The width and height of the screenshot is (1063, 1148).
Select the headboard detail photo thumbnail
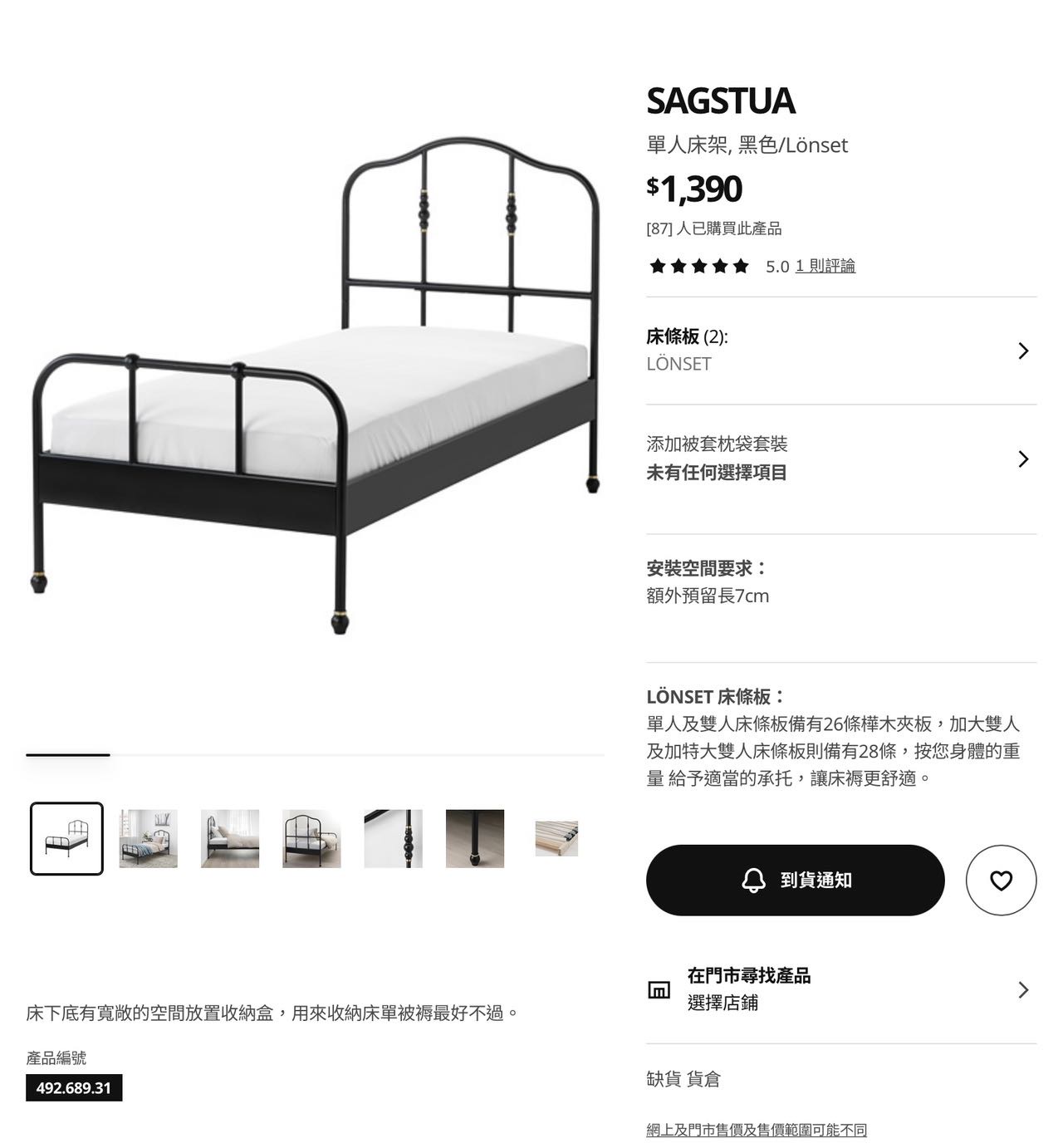click(x=392, y=837)
